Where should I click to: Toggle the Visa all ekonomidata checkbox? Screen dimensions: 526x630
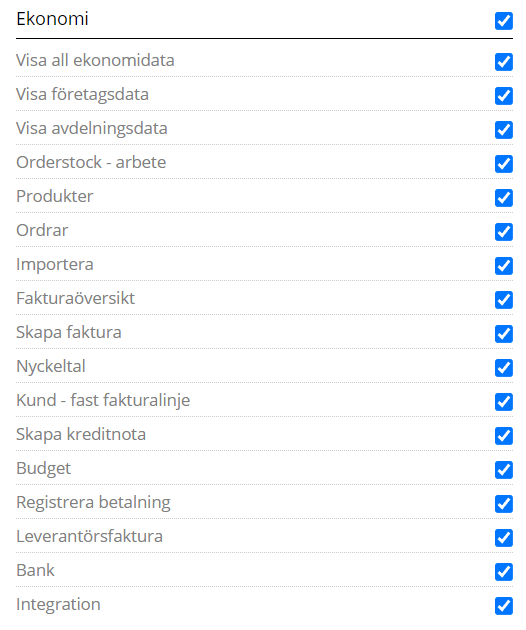click(x=503, y=62)
